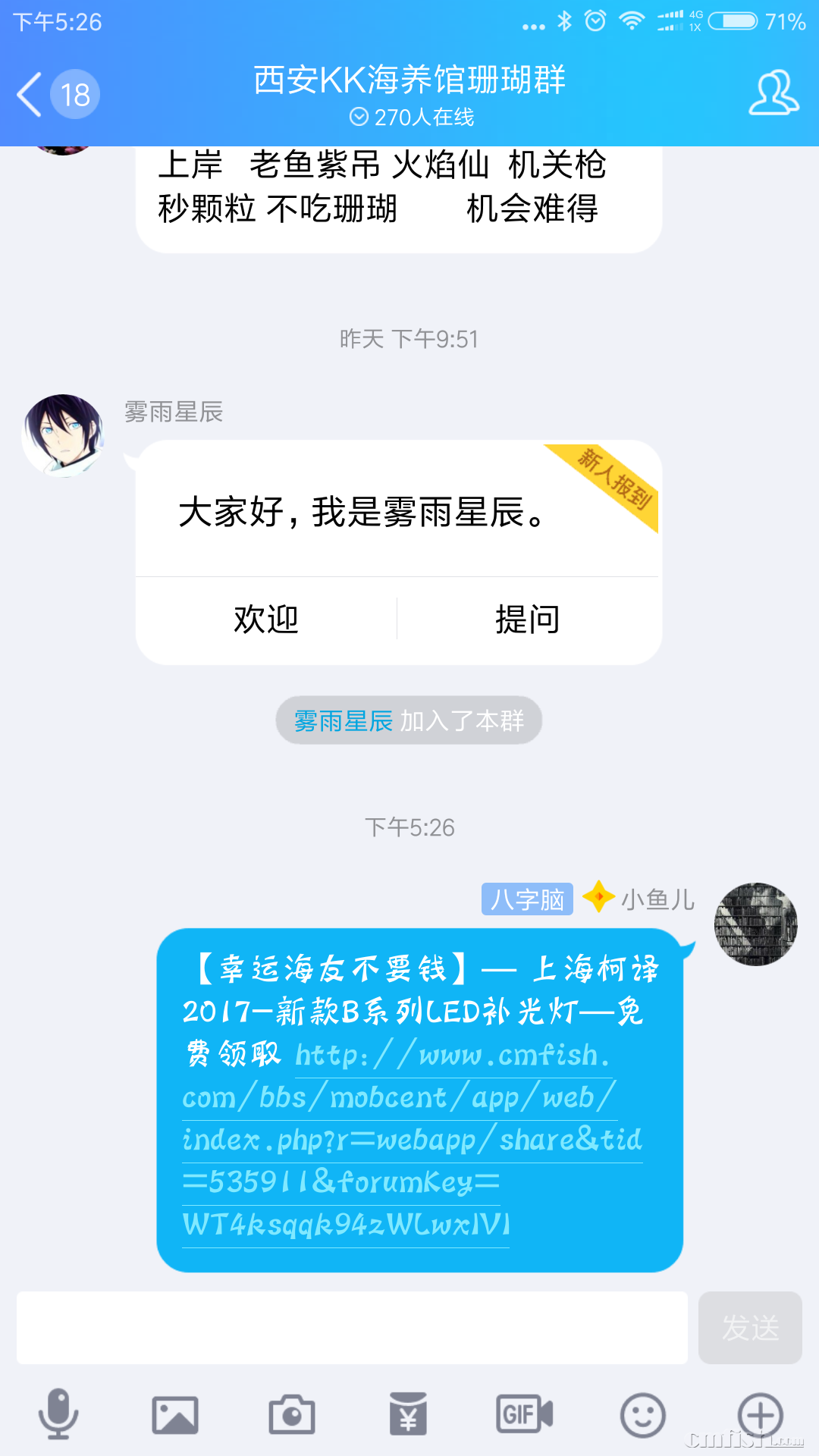Tap the 八字脑 member tag
Image resolution: width=819 pixels, height=1456 pixels.
526,899
